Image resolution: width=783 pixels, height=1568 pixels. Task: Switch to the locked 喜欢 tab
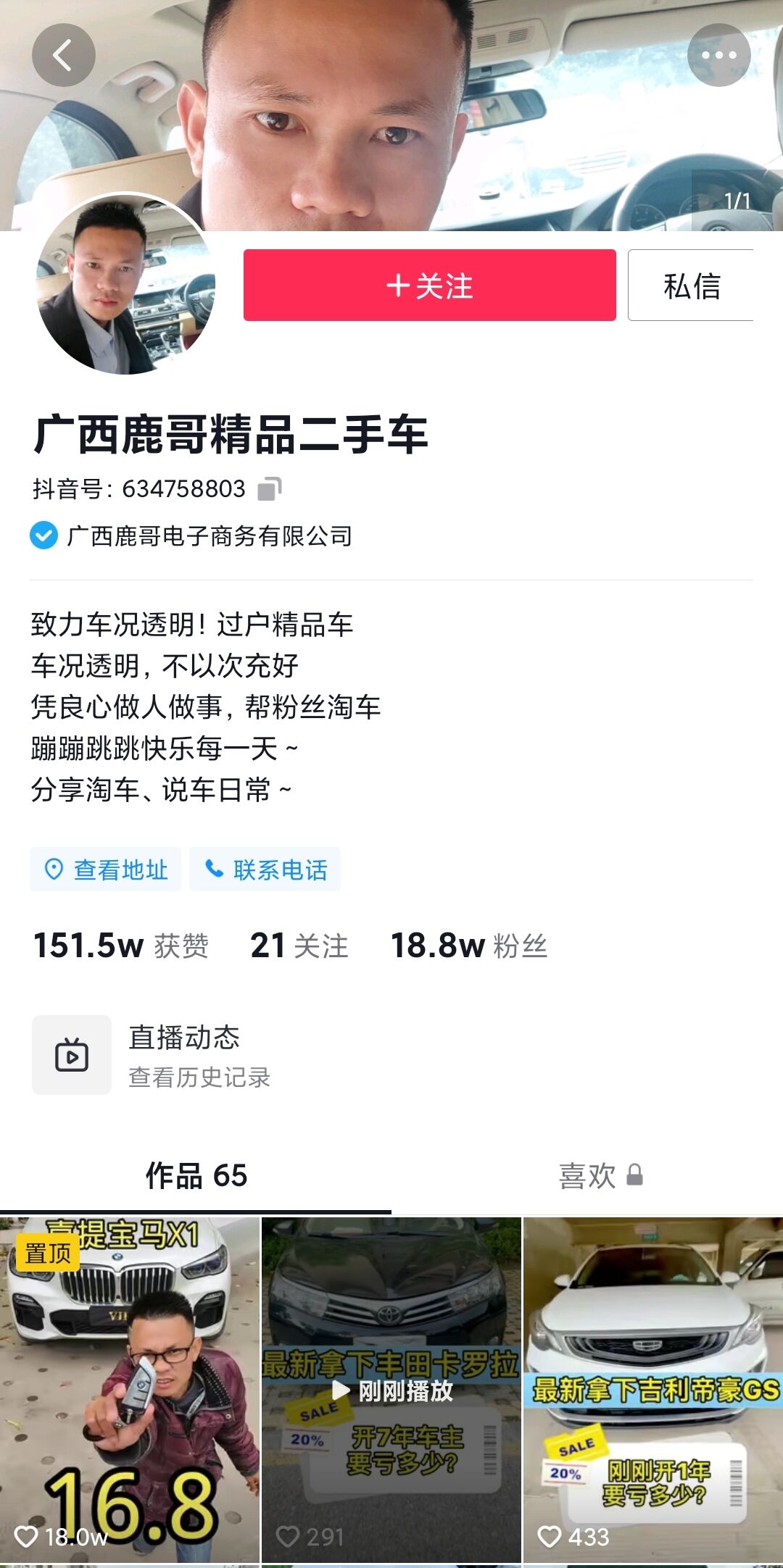click(599, 1175)
